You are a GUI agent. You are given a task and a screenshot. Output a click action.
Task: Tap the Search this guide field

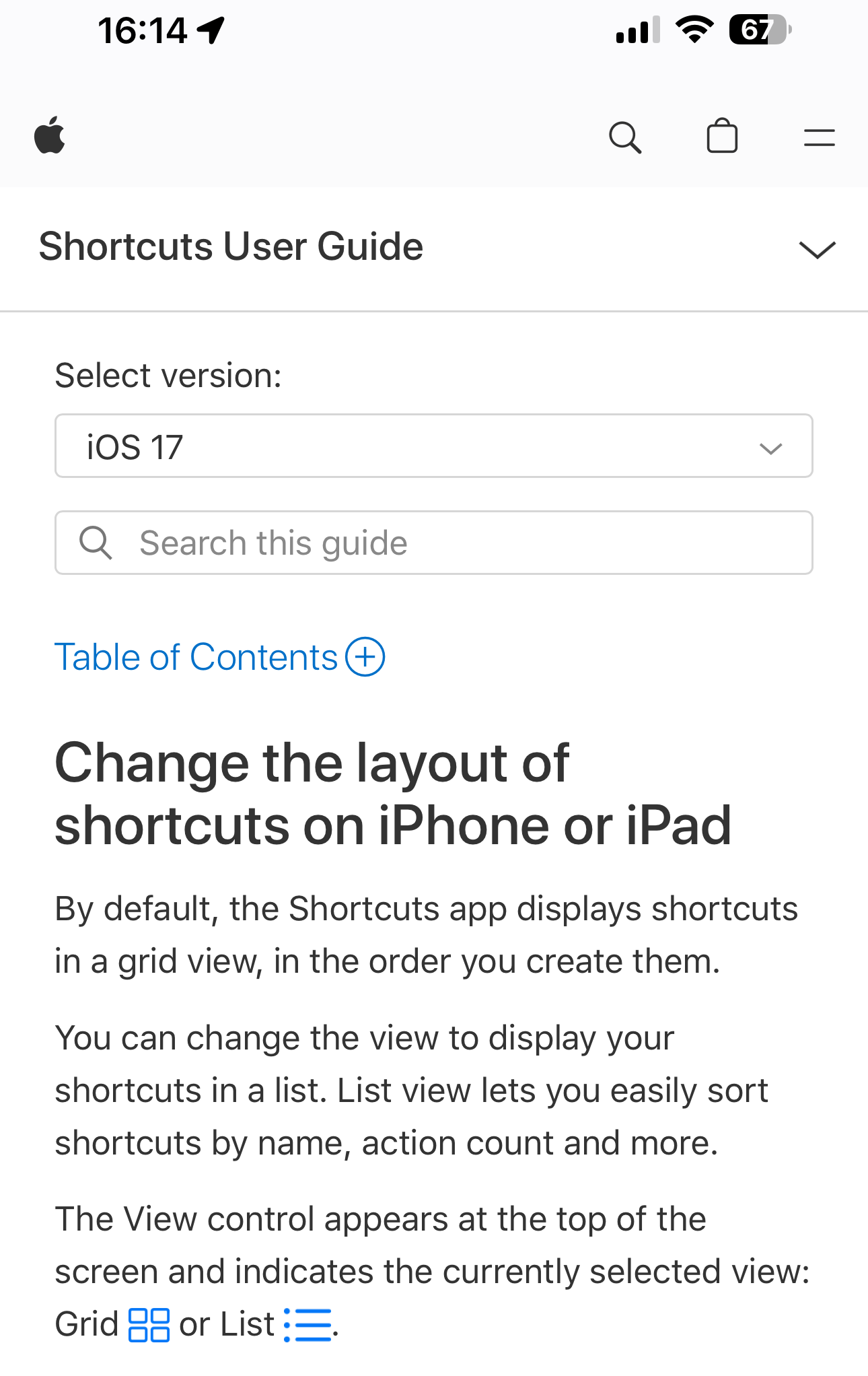tap(434, 543)
